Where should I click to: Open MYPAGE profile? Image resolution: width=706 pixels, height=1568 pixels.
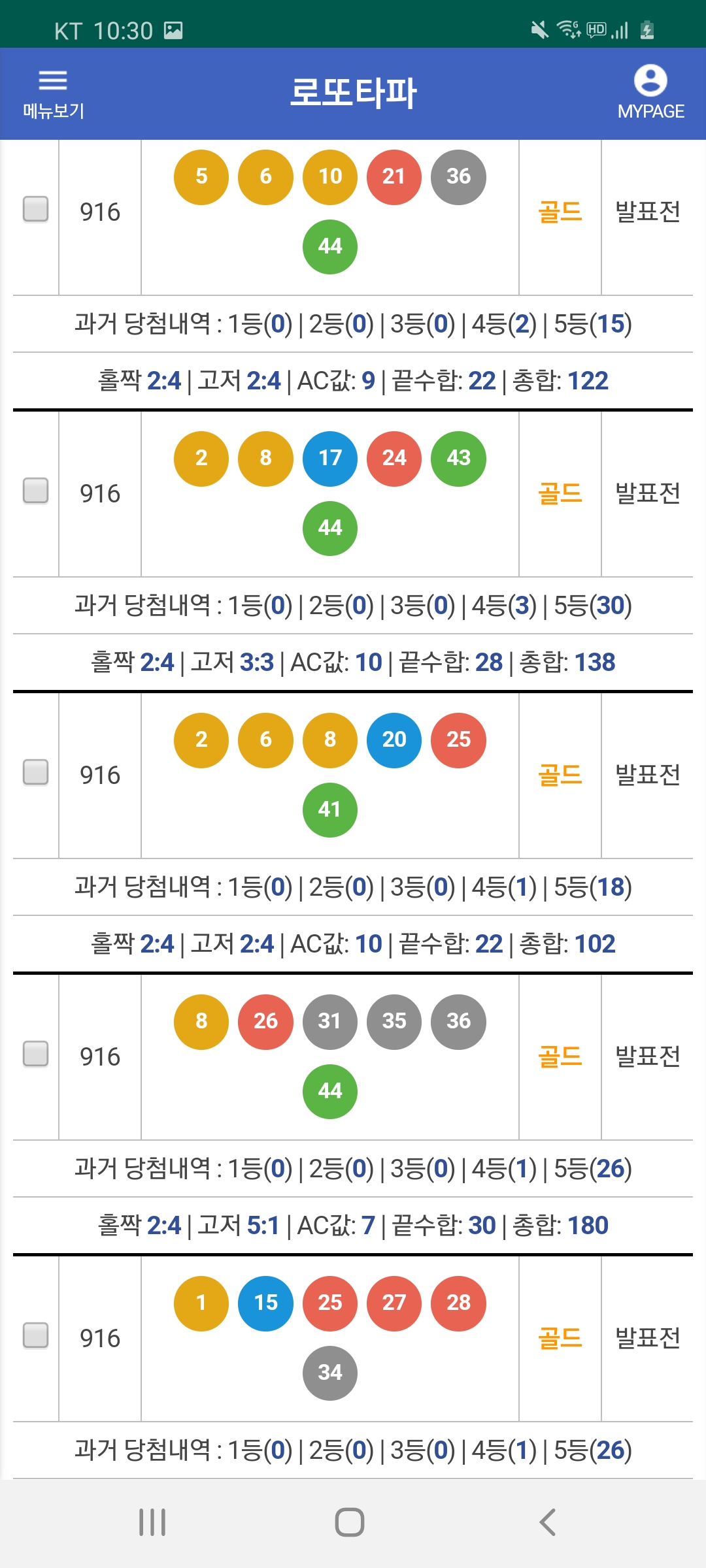coord(650,93)
